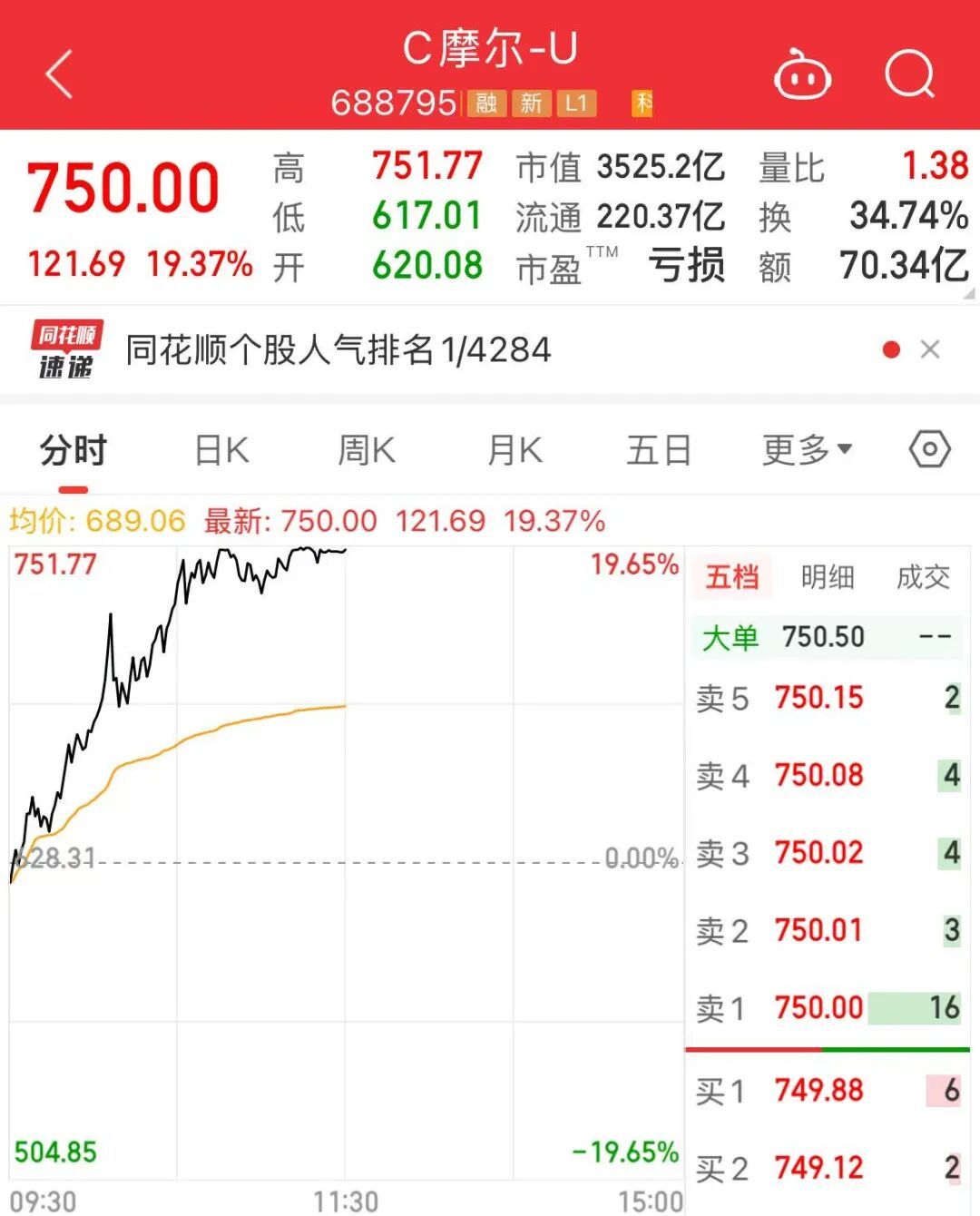
Task: Switch to the 周K chart tab
Action: tap(367, 450)
